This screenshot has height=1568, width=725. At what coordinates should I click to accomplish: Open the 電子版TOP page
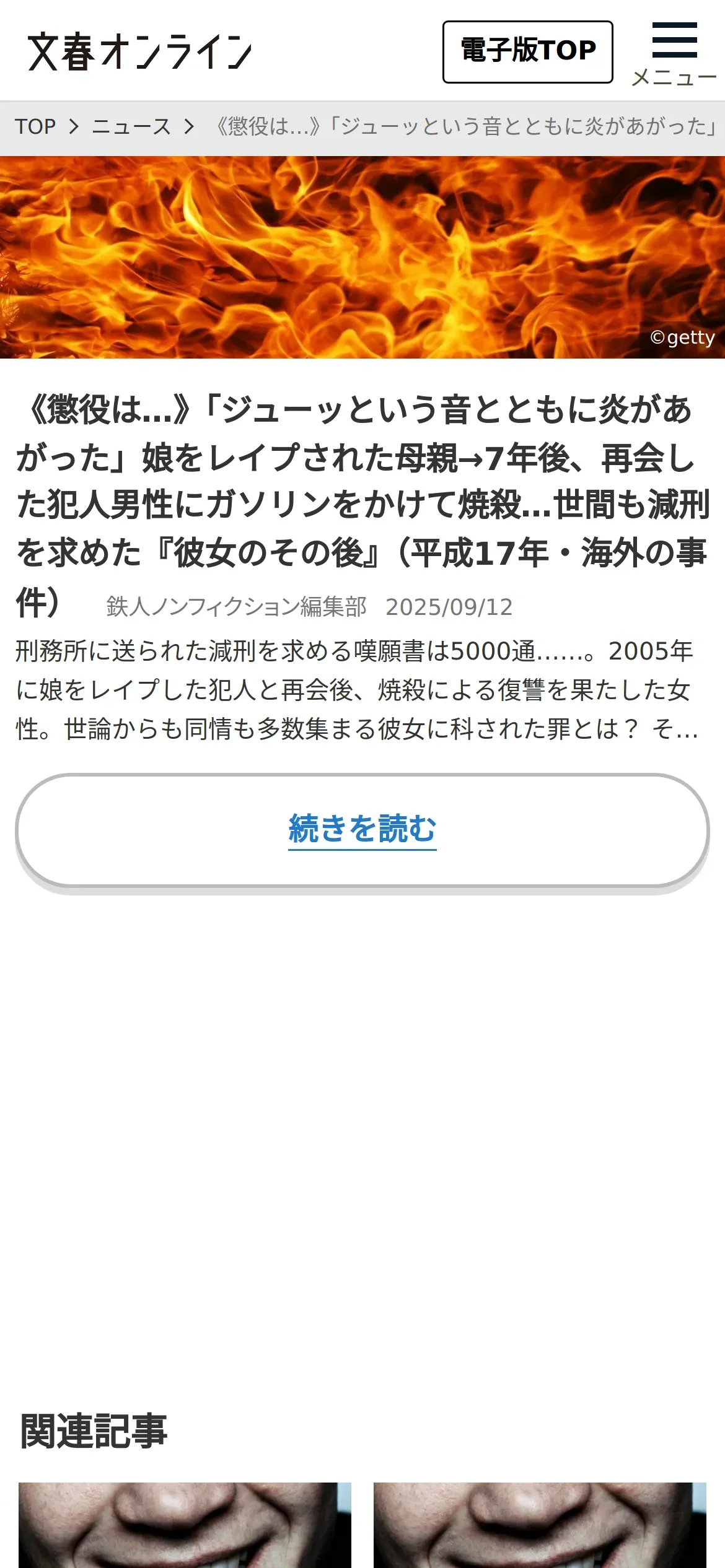(527, 52)
